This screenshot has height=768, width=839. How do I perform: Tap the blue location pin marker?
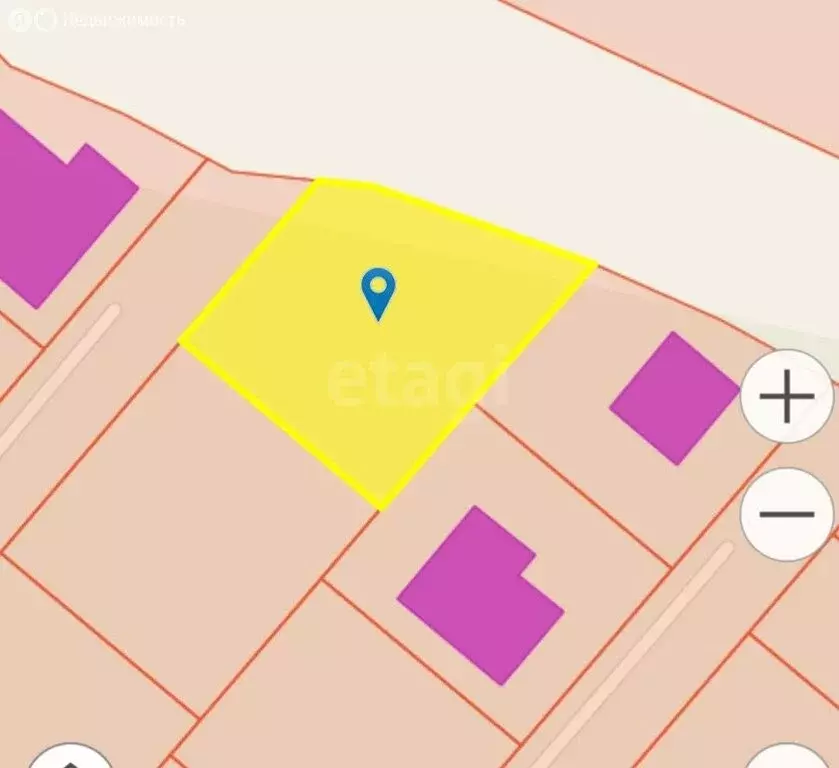[x=378, y=292]
